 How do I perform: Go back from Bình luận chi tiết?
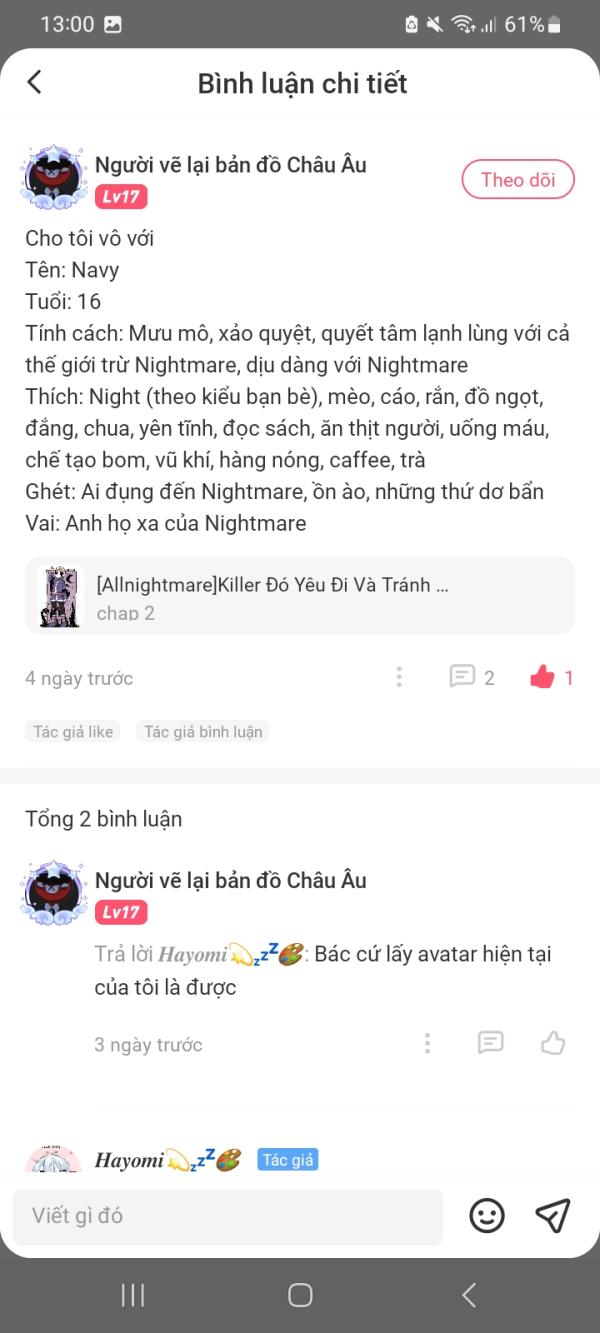tap(35, 82)
